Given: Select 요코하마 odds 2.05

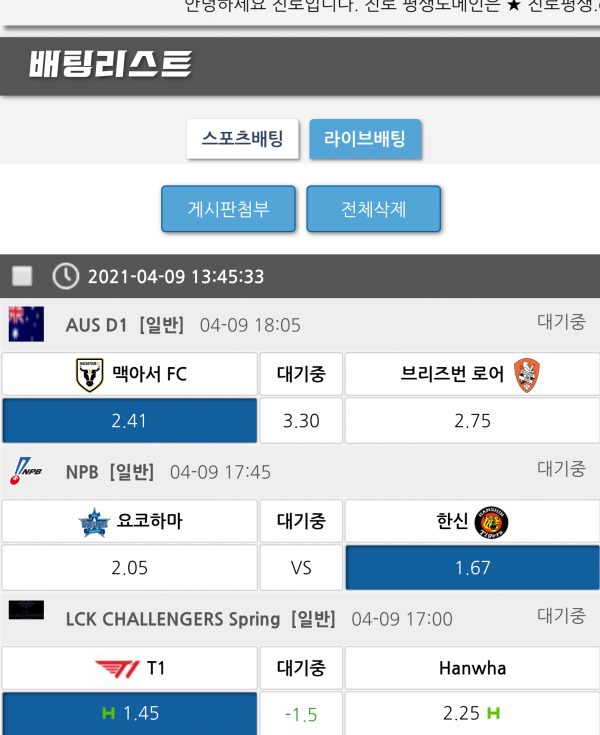Looking at the screenshot, I should pyautogui.click(x=129, y=568).
